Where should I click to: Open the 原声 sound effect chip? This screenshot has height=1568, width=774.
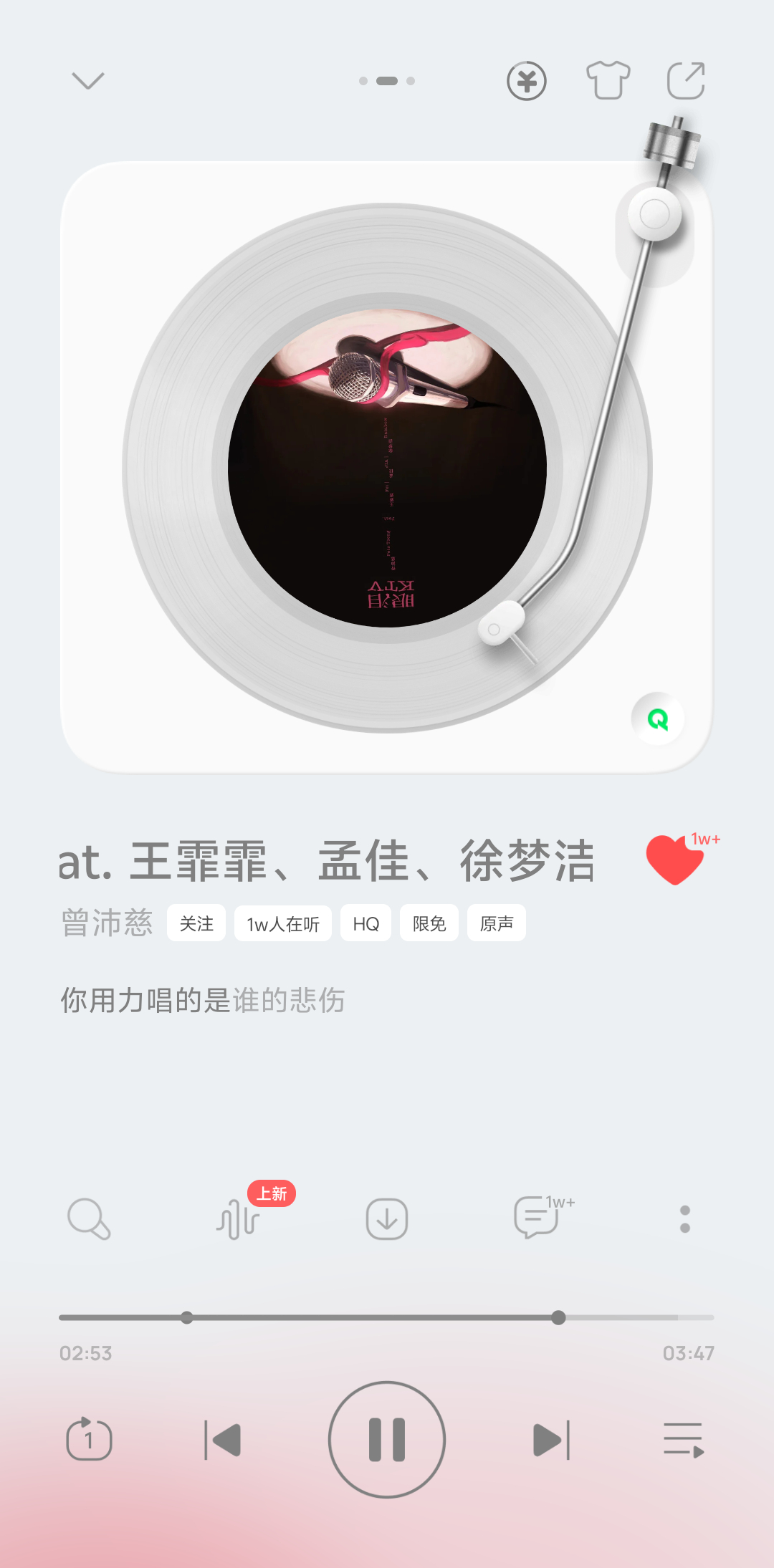(x=497, y=923)
